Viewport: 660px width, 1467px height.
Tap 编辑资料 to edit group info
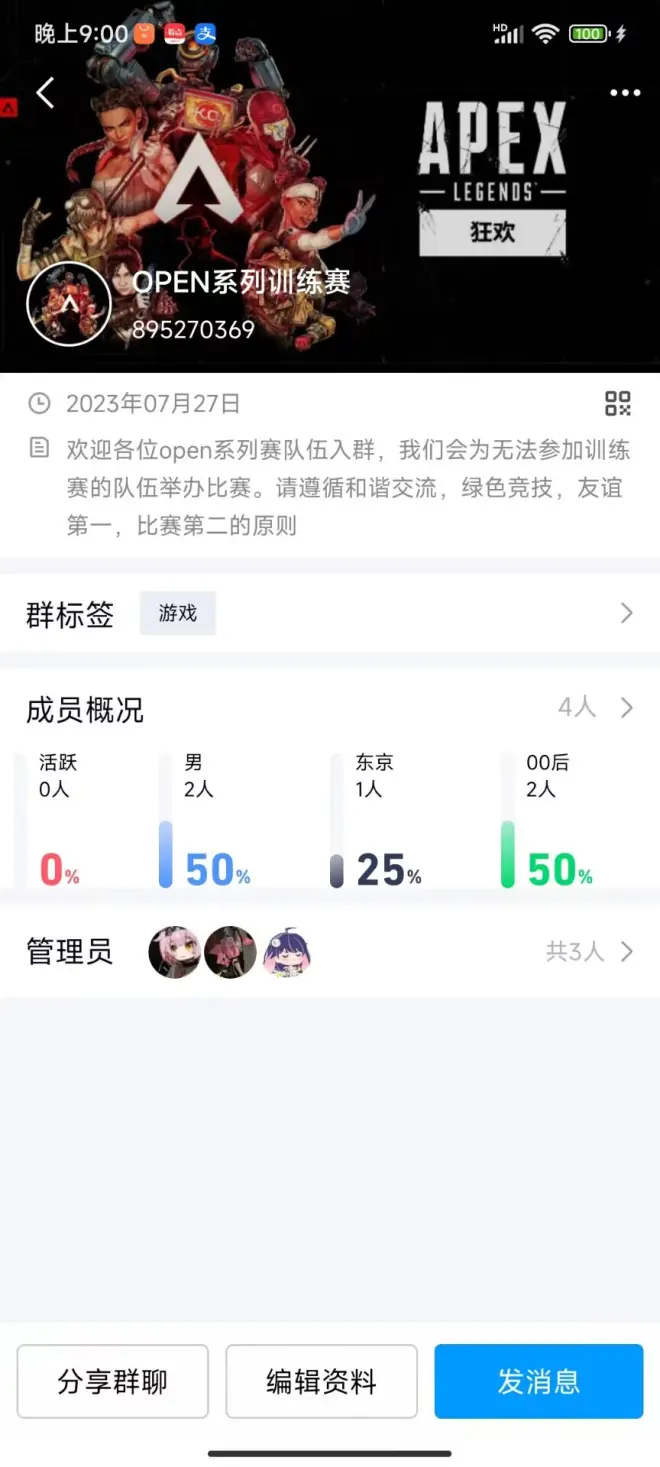321,1381
